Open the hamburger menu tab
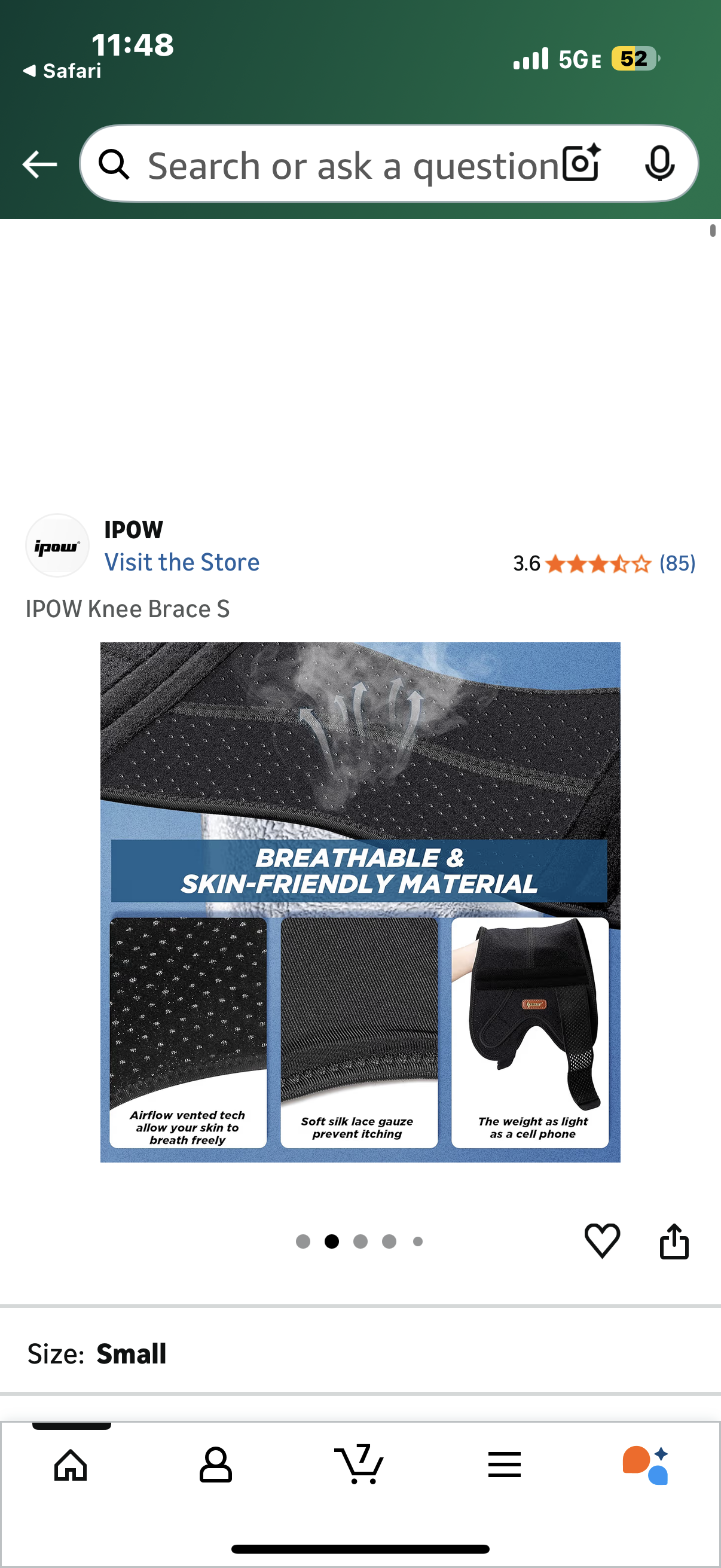This screenshot has width=721, height=1568. click(504, 1464)
